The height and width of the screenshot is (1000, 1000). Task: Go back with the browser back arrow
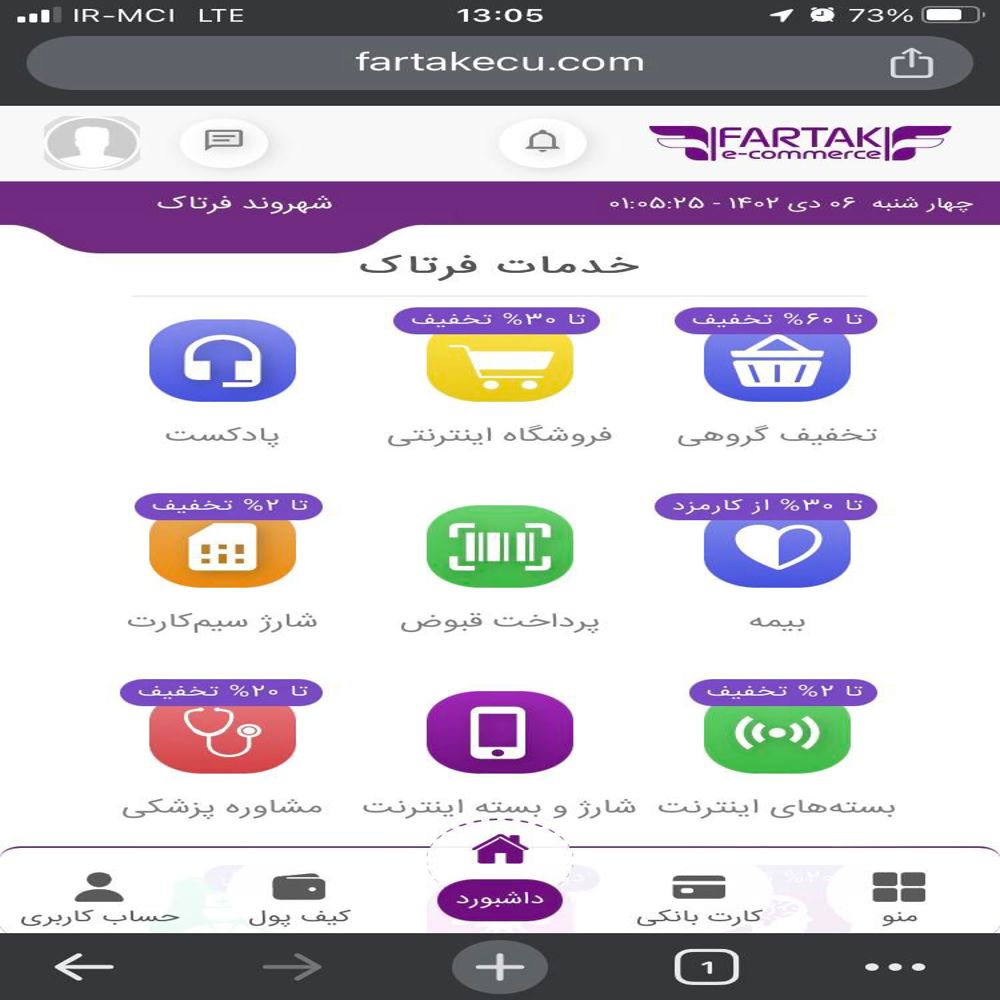coord(84,967)
